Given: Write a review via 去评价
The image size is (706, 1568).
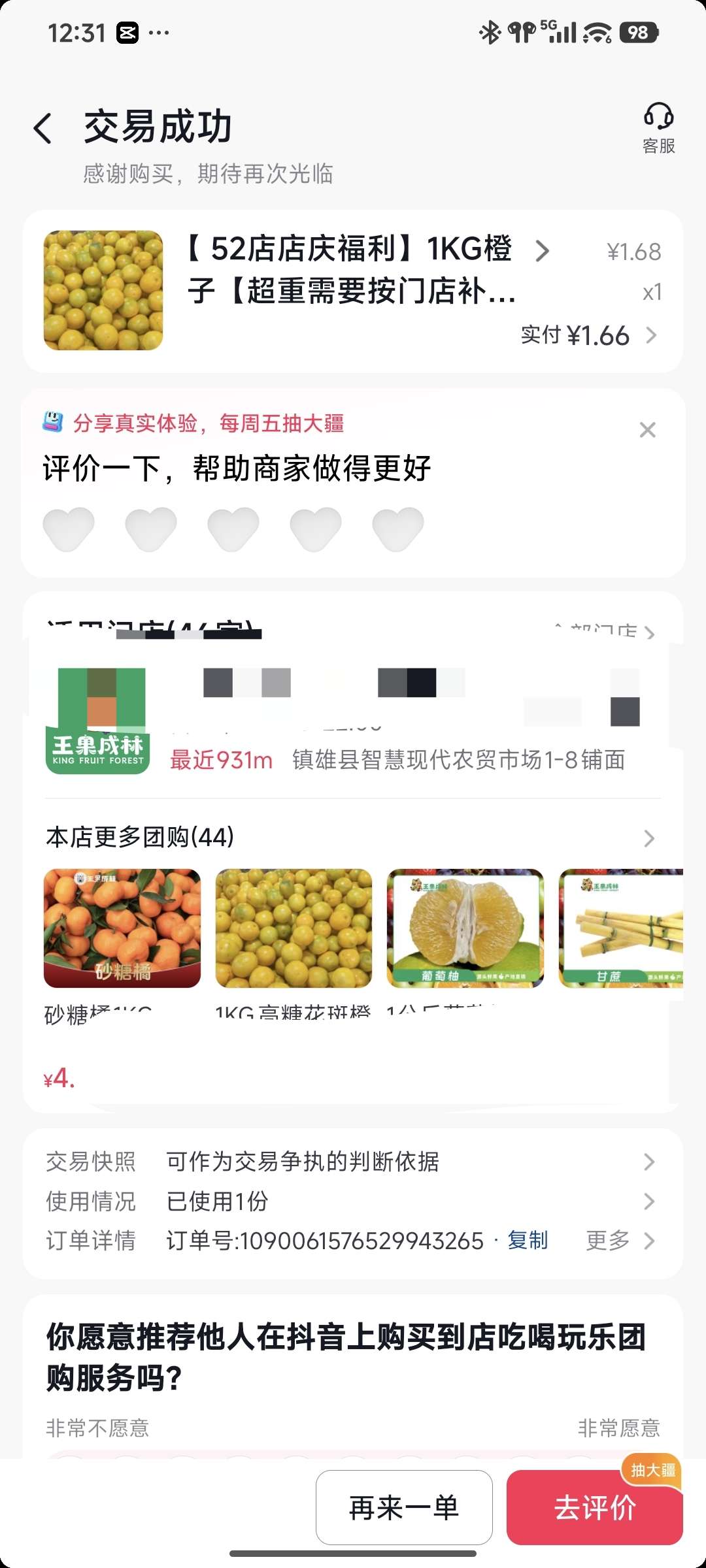Looking at the screenshot, I should pyautogui.click(x=594, y=1508).
